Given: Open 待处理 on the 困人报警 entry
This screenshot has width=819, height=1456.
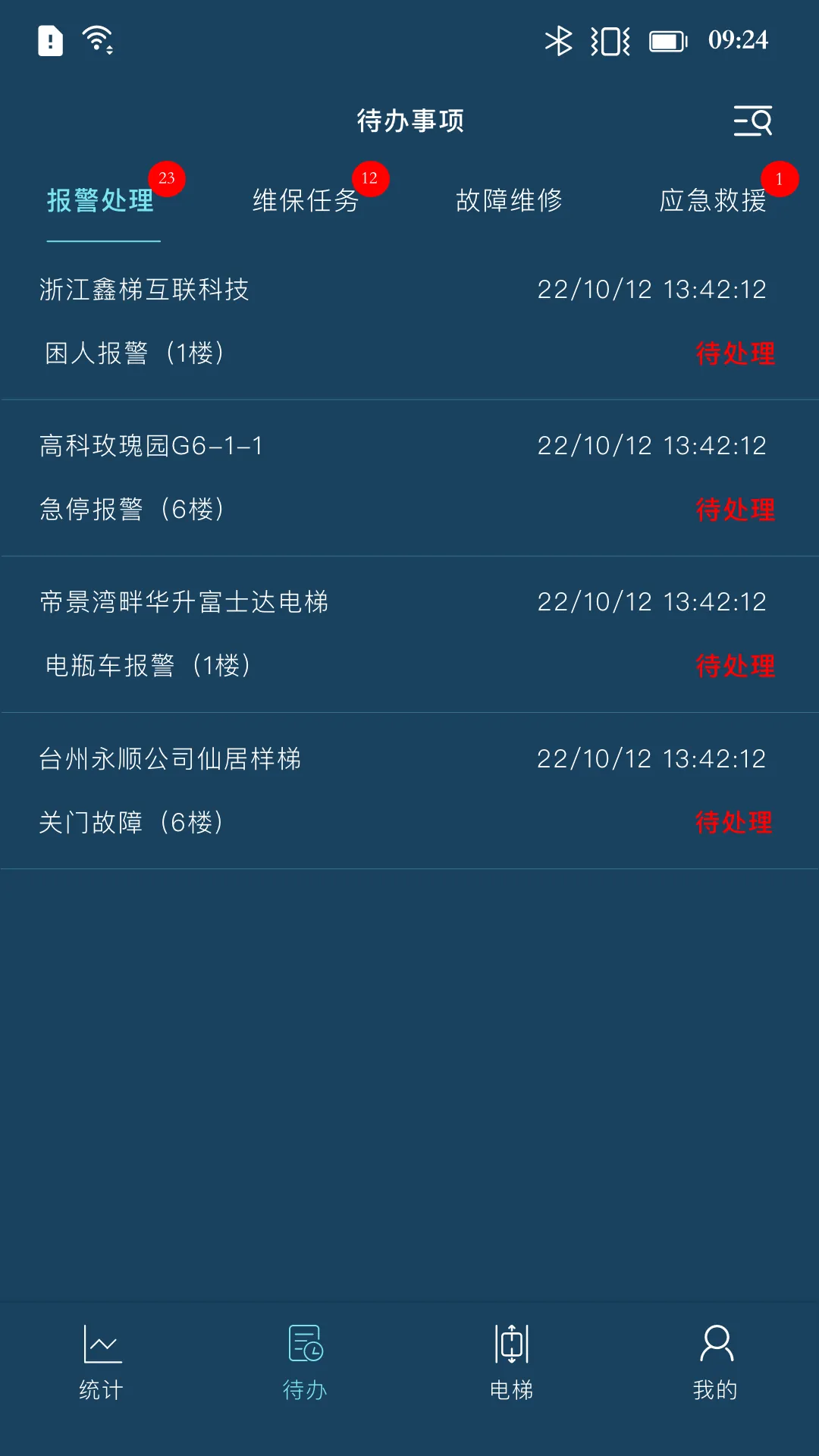Looking at the screenshot, I should [x=735, y=353].
